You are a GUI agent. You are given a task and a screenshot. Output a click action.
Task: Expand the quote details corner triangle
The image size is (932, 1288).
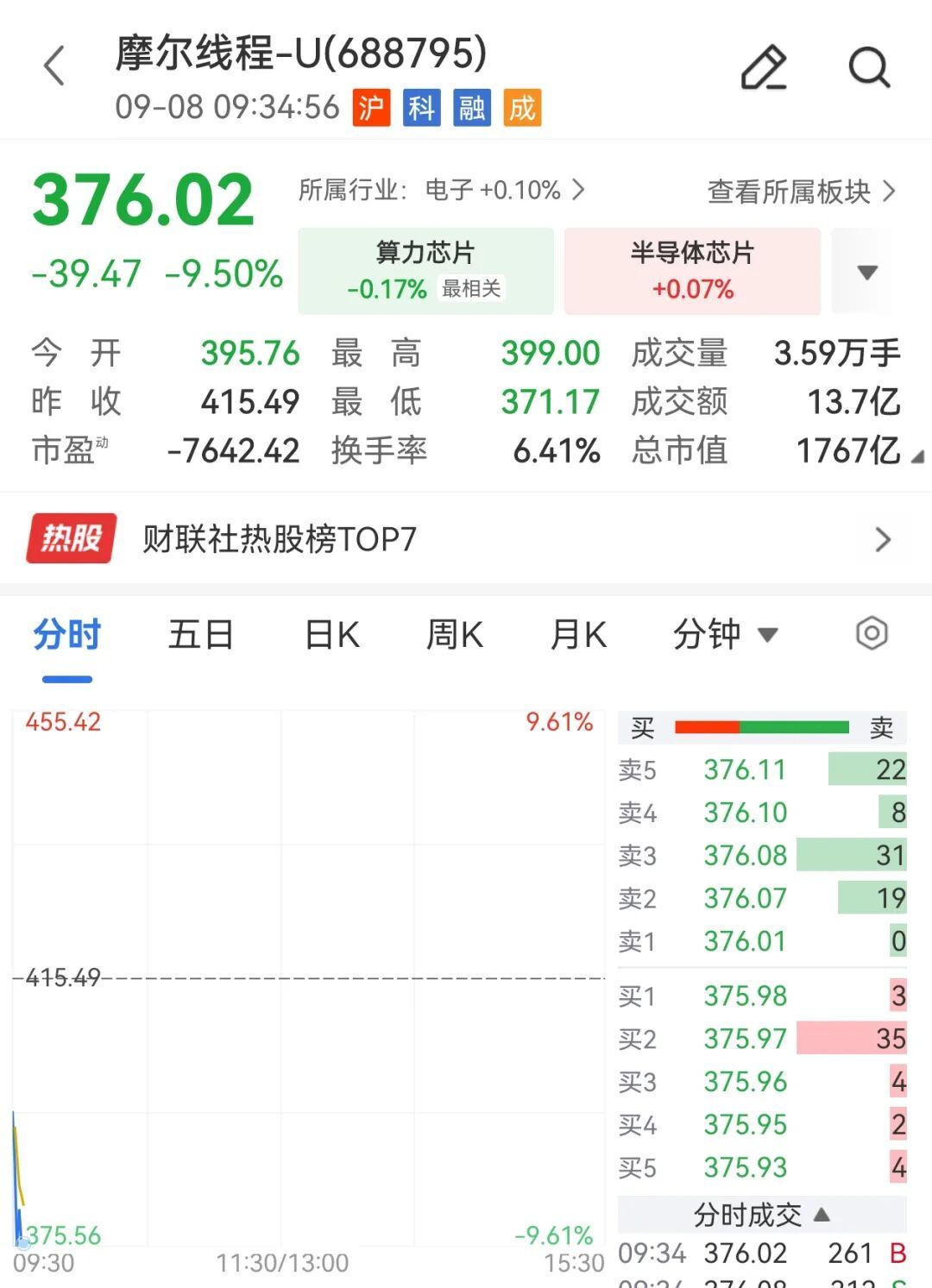[x=917, y=456]
